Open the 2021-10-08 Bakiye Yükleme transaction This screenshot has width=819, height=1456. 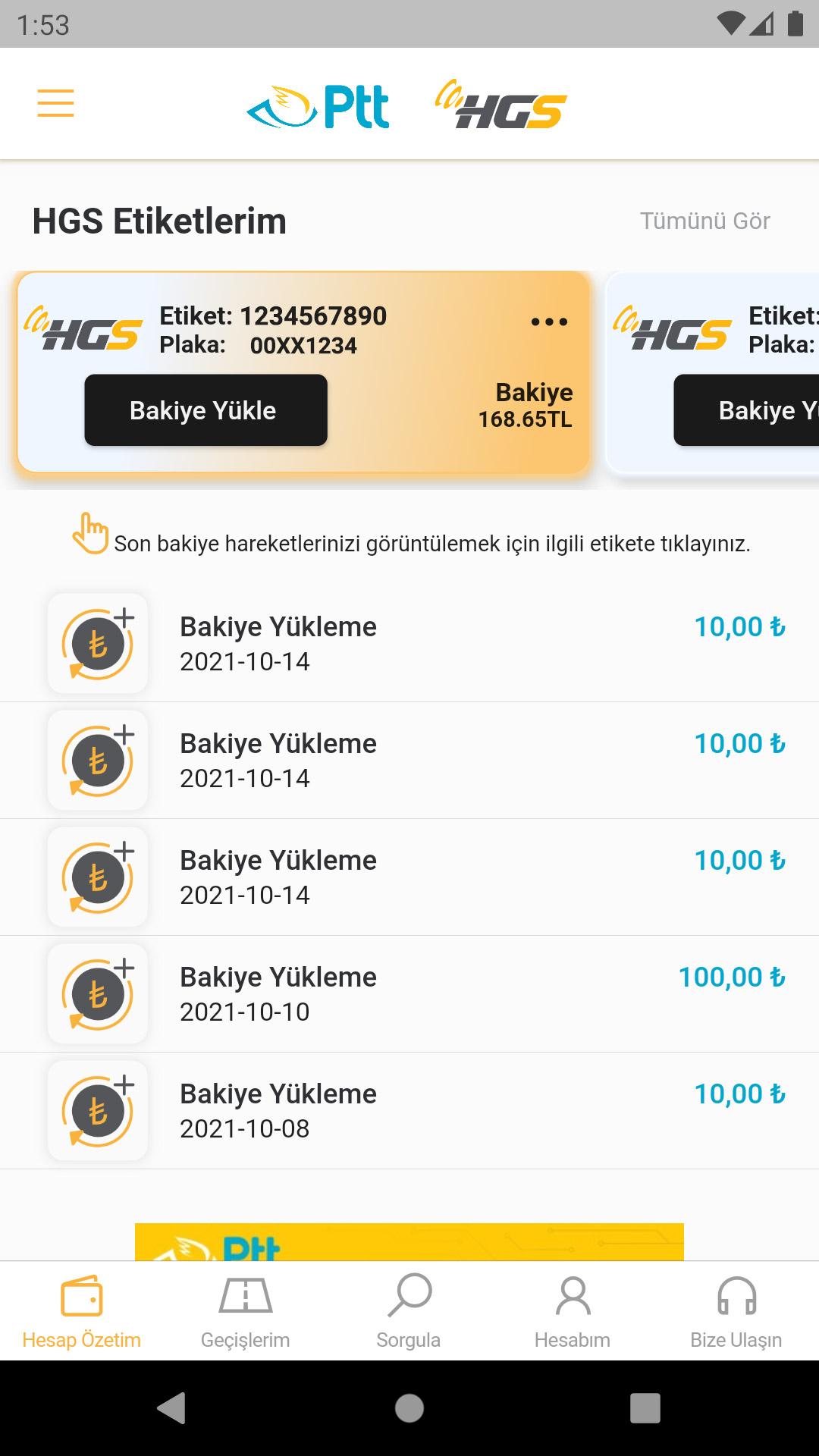[409, 1110]
